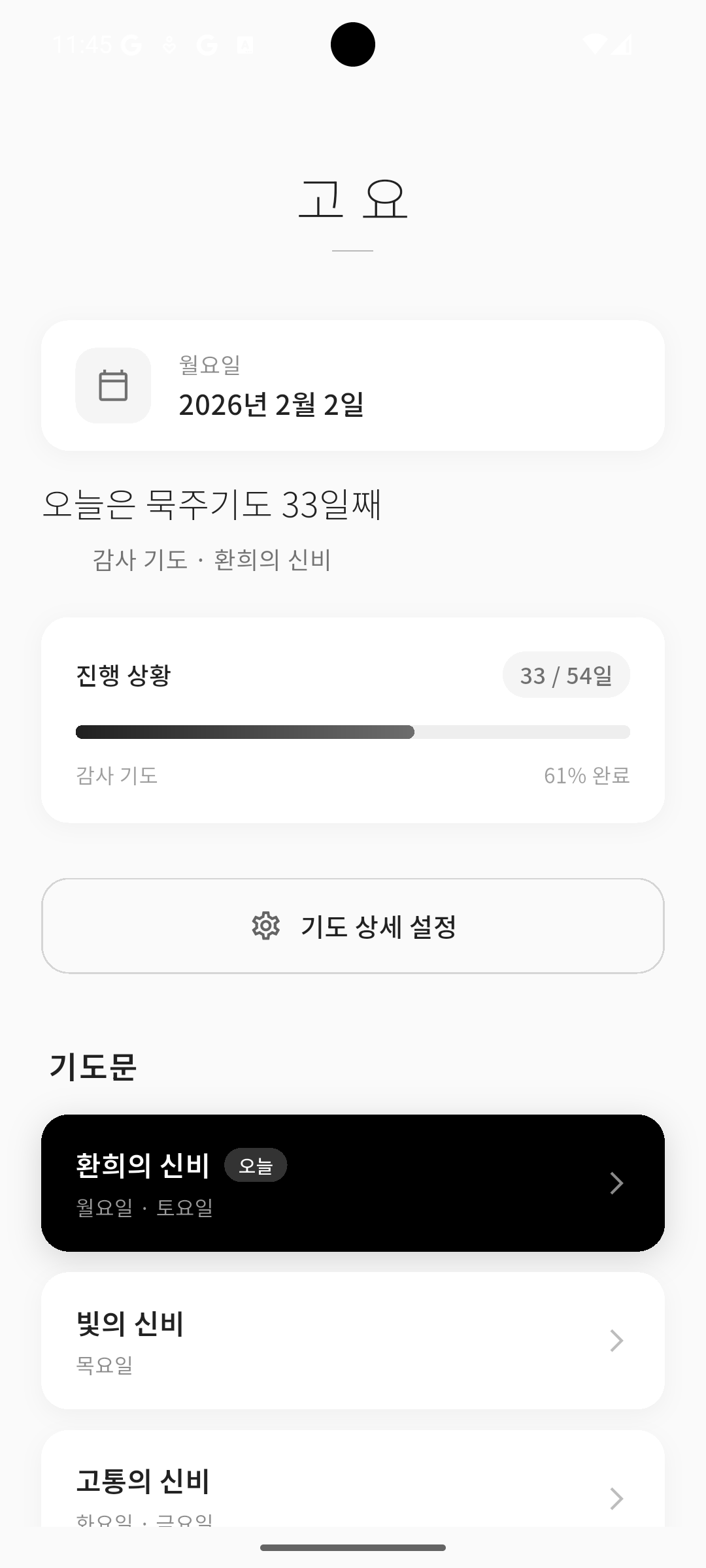Image resolution: width=706 pixels, height=1568 pixels.
Task: Open the 고통의 신비 prayer card
Action: click(353, 1483)
